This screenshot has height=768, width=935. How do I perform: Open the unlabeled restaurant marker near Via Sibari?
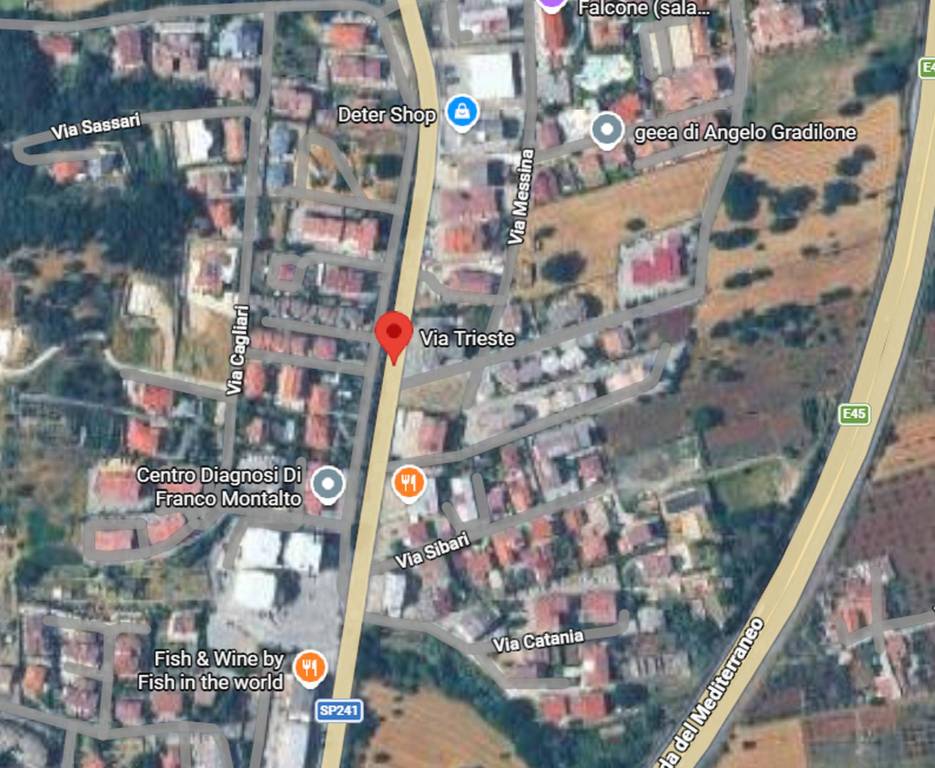(x=408, y=484)
